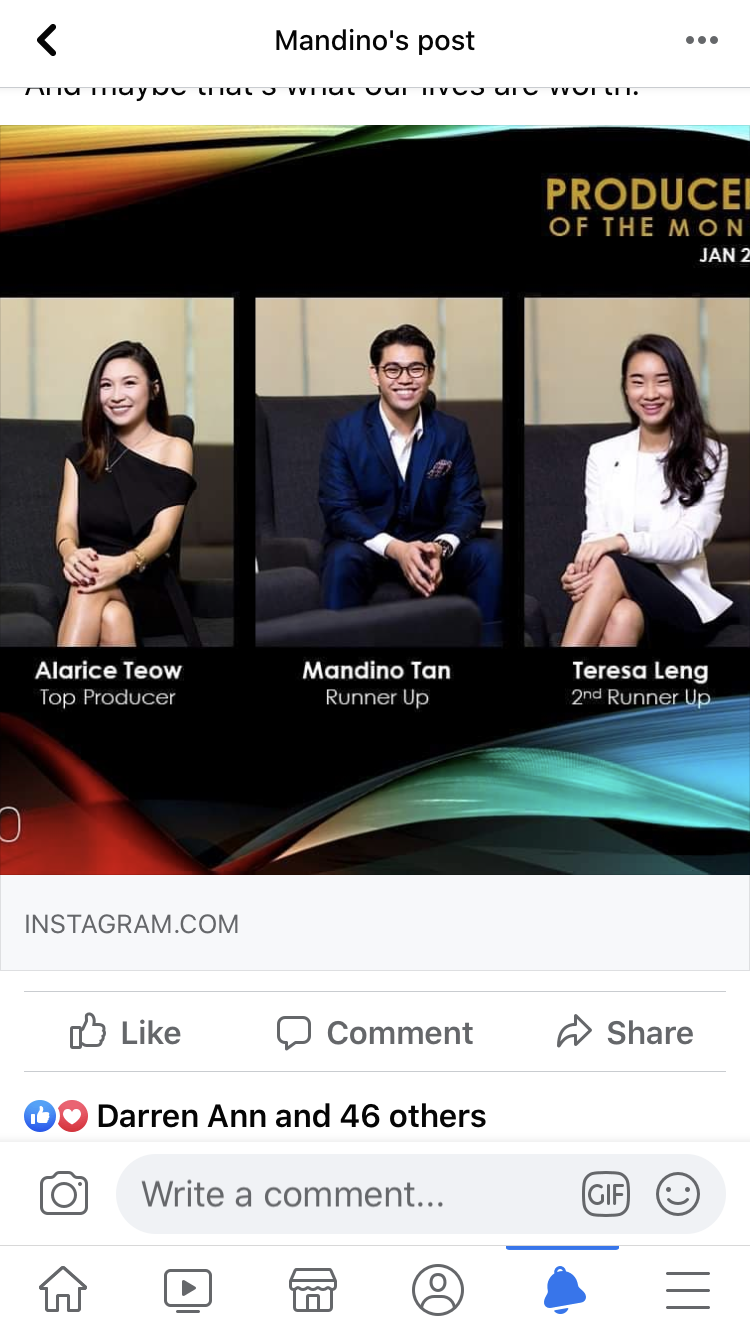Open the three-dot overflow menu
The width and height of the screenshot is (750, 1334).
tap(701, 41)
